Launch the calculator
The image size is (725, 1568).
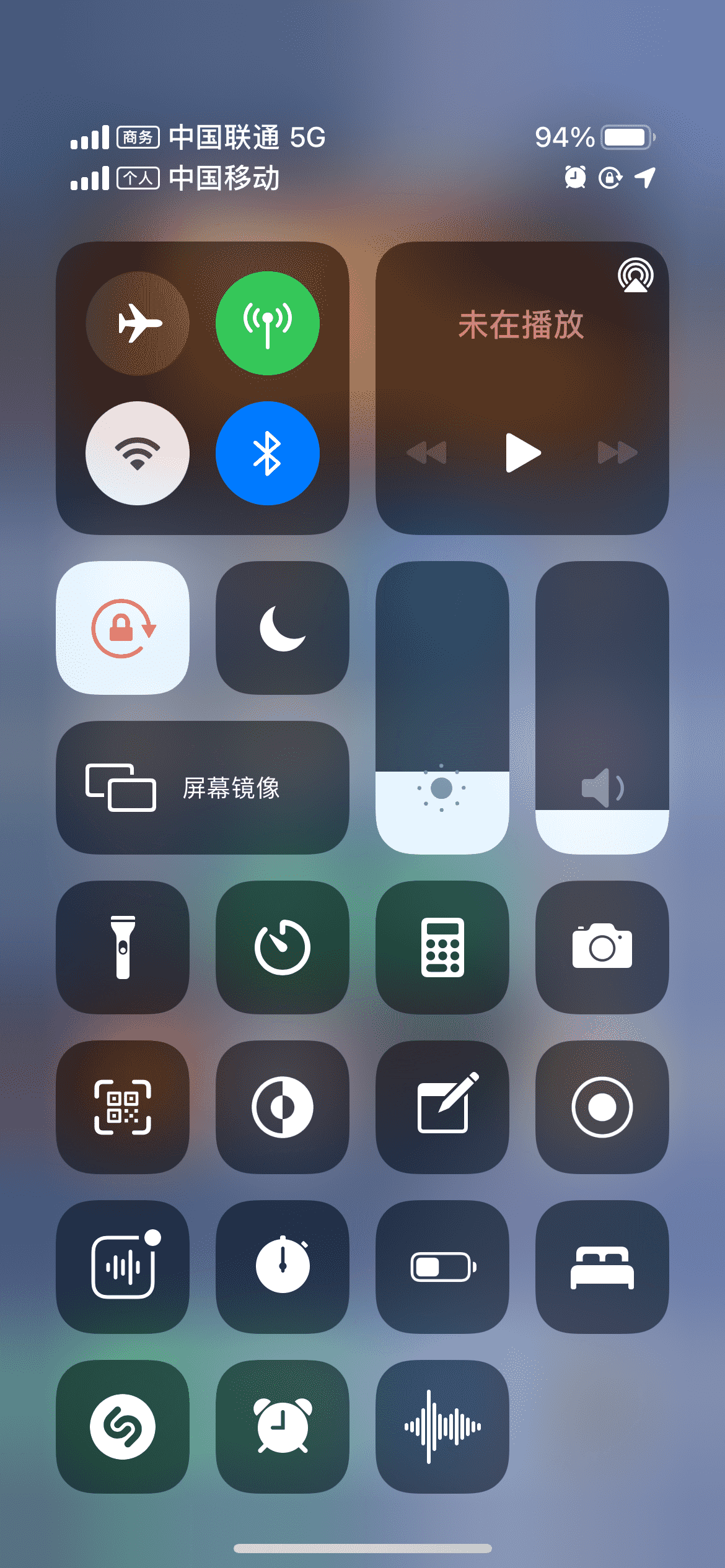coord(442,947)
